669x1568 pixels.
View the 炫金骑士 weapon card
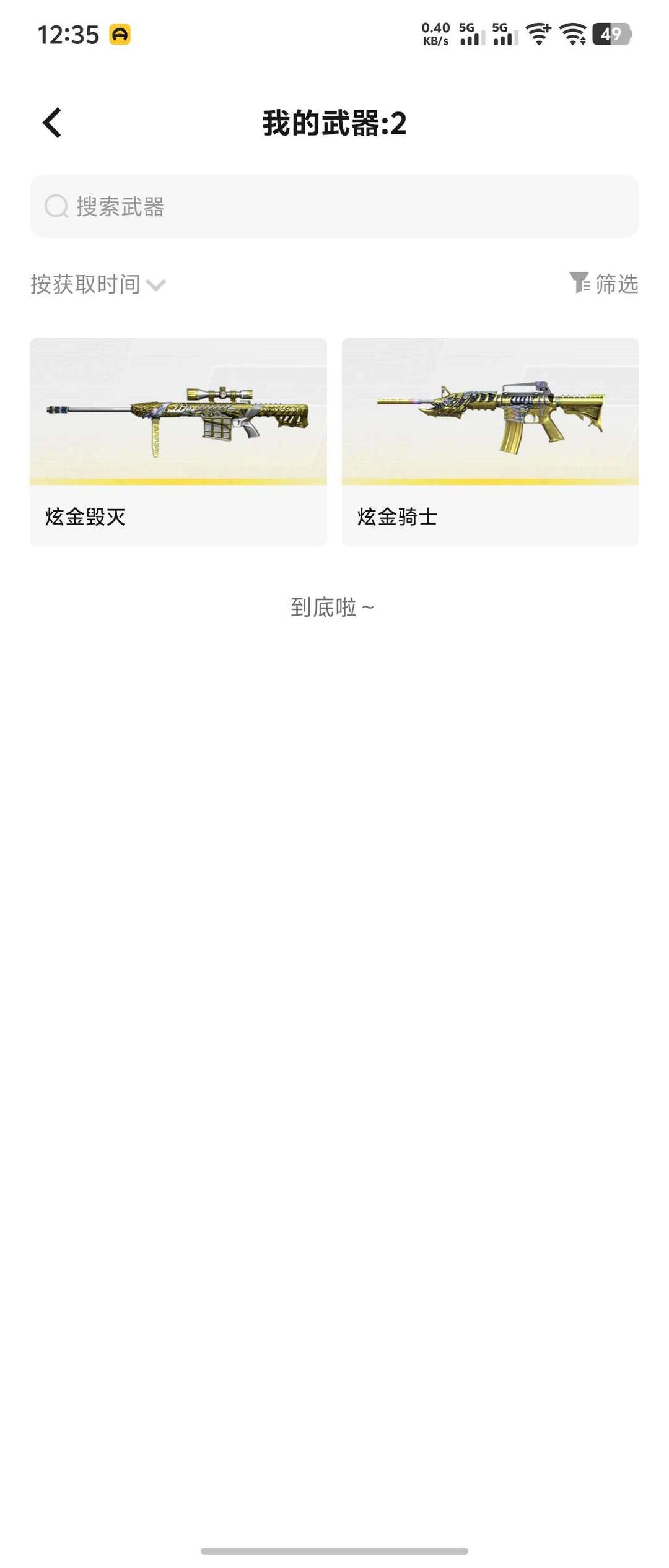click(x=490, y=441)
